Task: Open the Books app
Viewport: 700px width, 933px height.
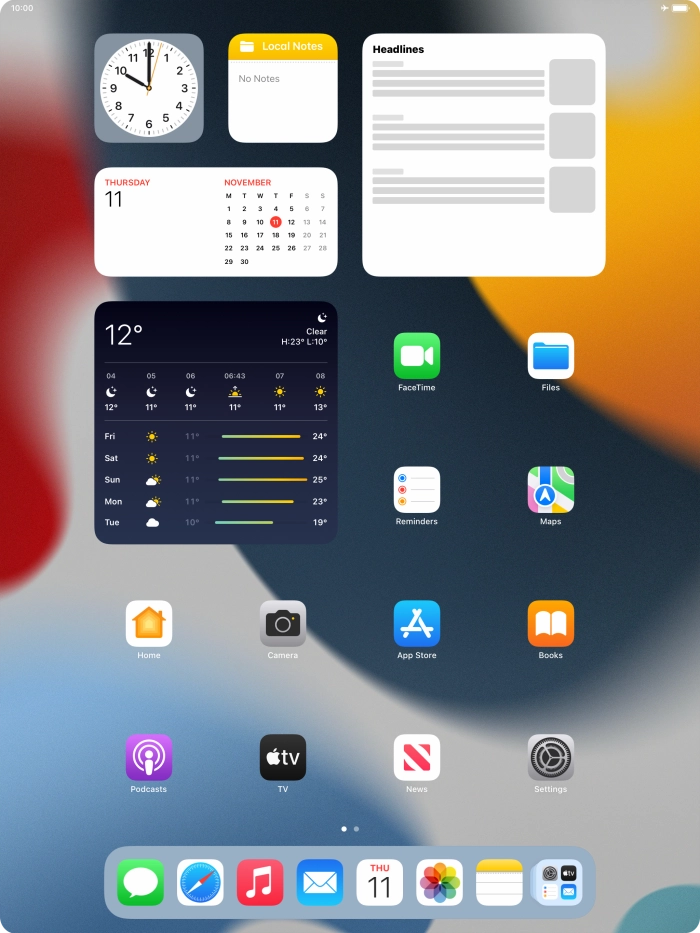Action: click(x=550, y=624)
